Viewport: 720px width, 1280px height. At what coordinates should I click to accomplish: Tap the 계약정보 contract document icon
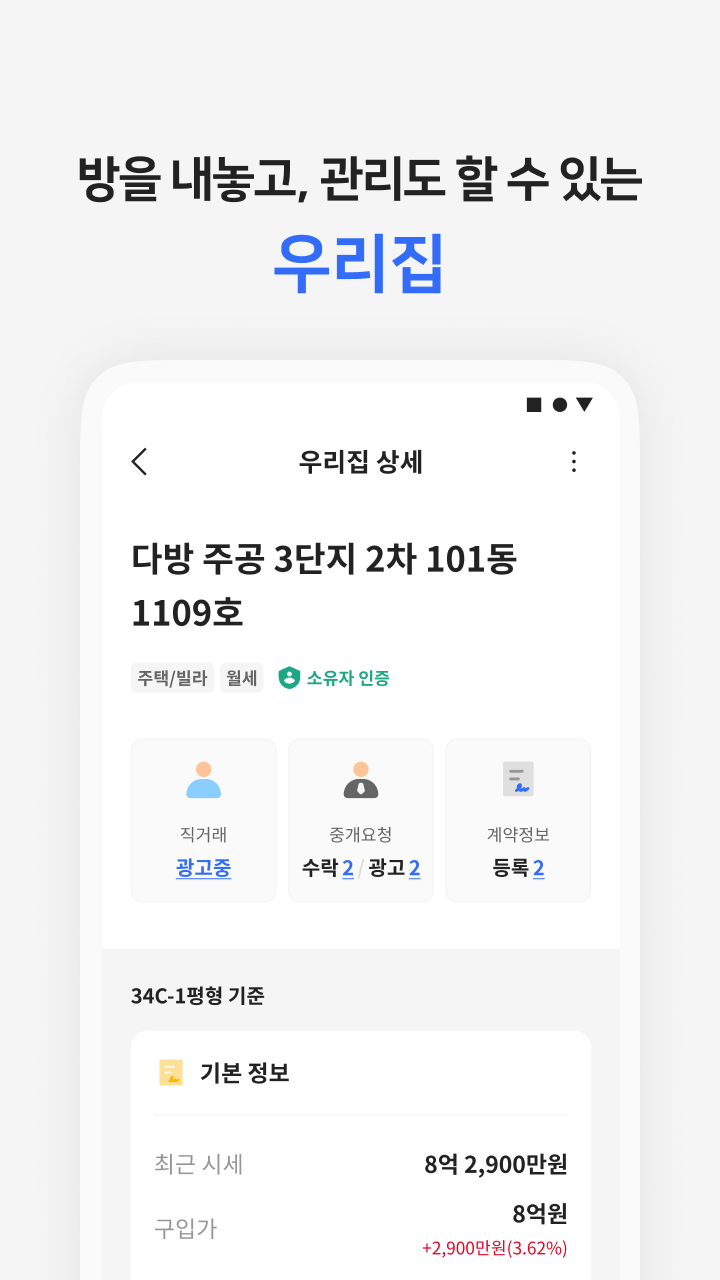[518, 781]
